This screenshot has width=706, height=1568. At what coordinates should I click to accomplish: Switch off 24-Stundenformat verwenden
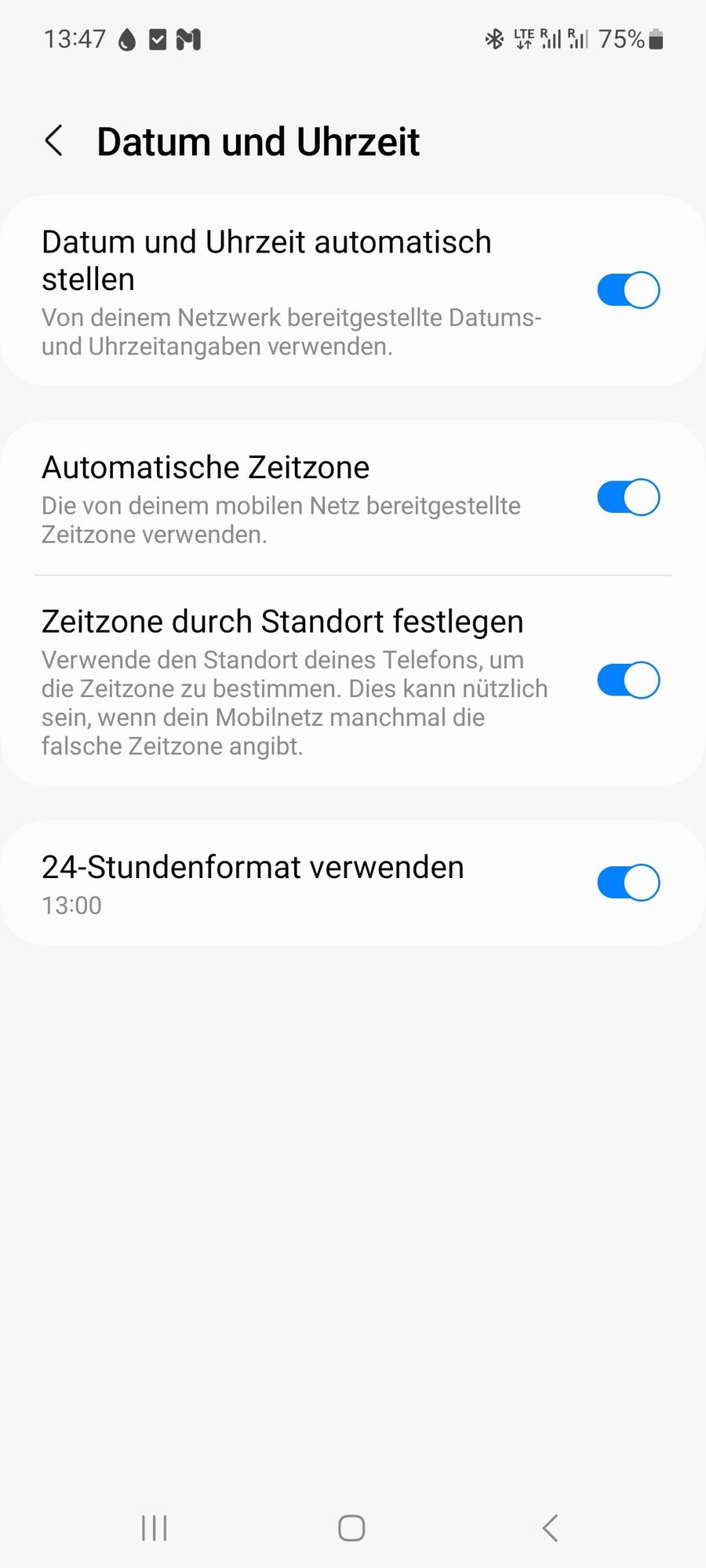[628, 883]
